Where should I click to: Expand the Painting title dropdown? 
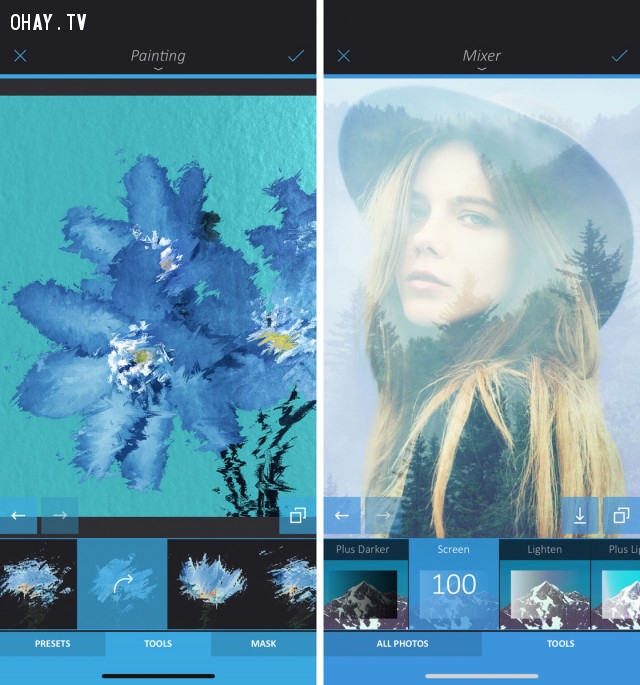[158, 60]
